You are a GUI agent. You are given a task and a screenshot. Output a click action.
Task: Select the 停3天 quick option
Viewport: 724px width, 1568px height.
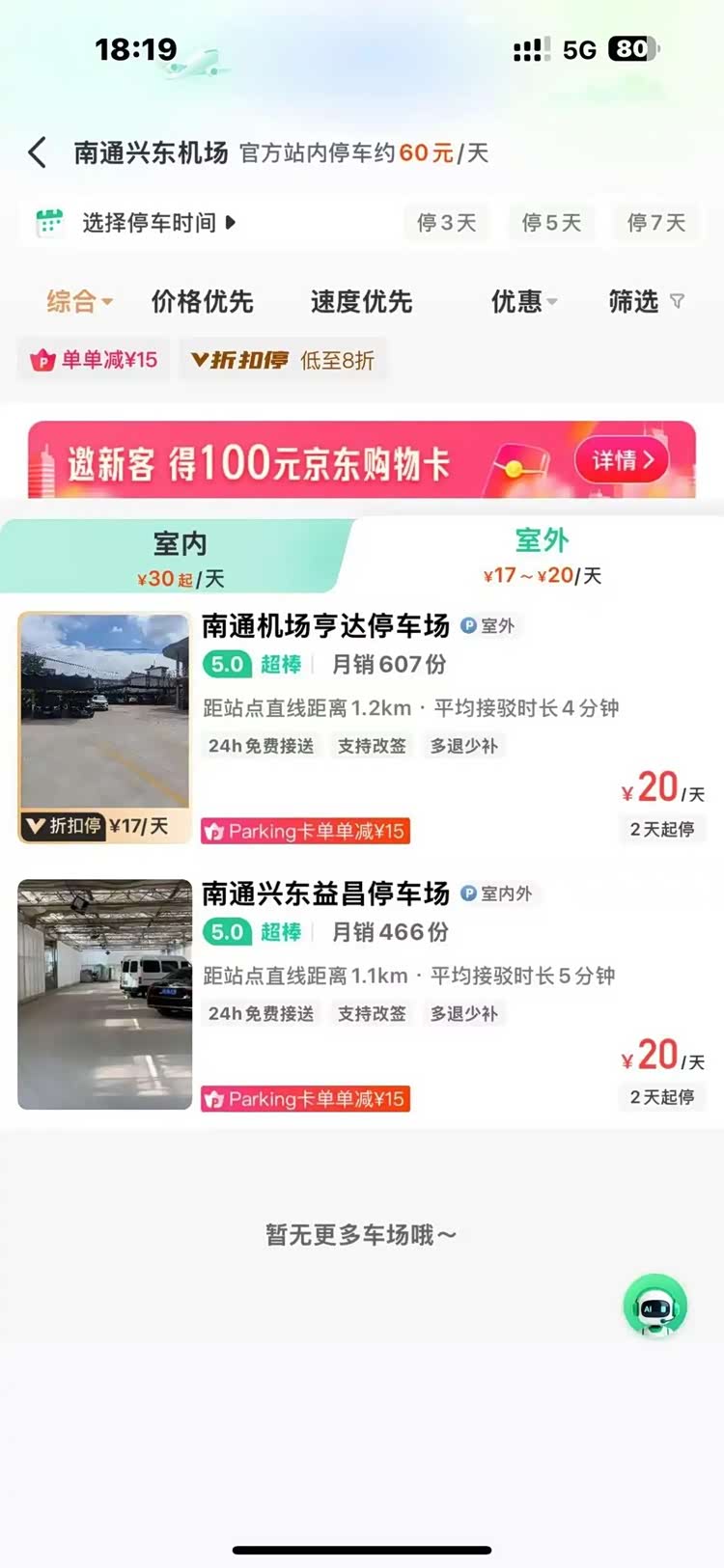447,223
